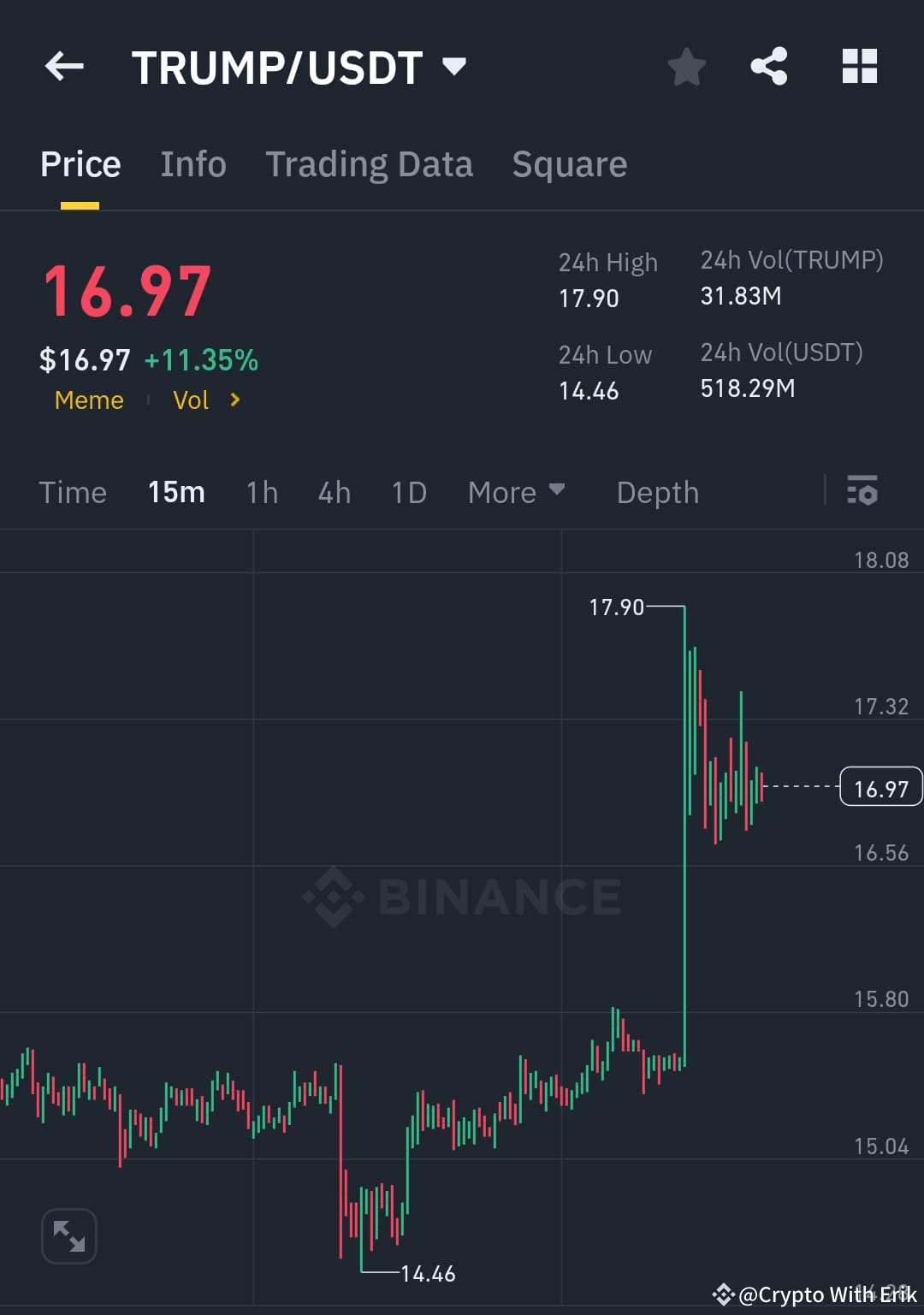The image size is (924, 1315).
Task: Select the Meme category label
Action: coord(88,400)
